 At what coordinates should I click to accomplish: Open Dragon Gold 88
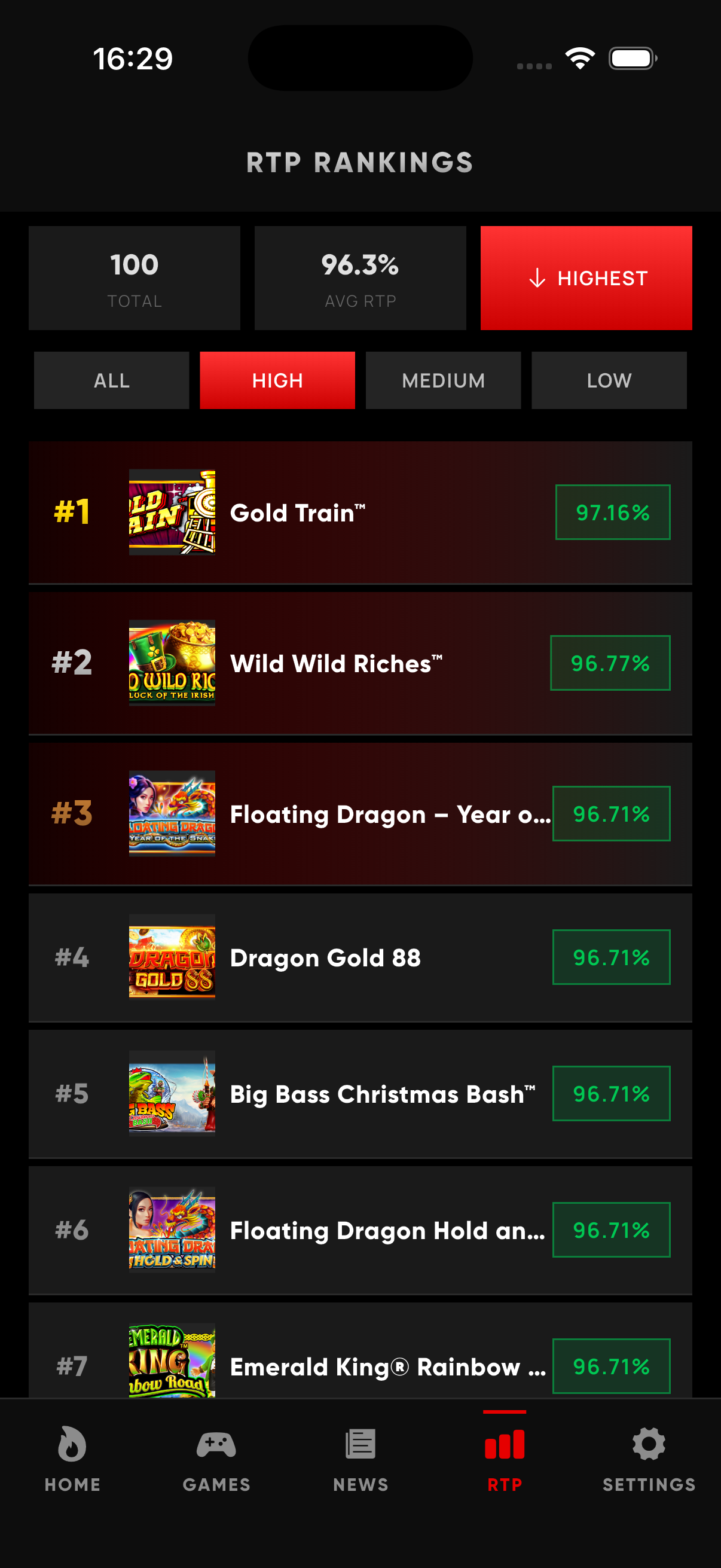point(359,957)
